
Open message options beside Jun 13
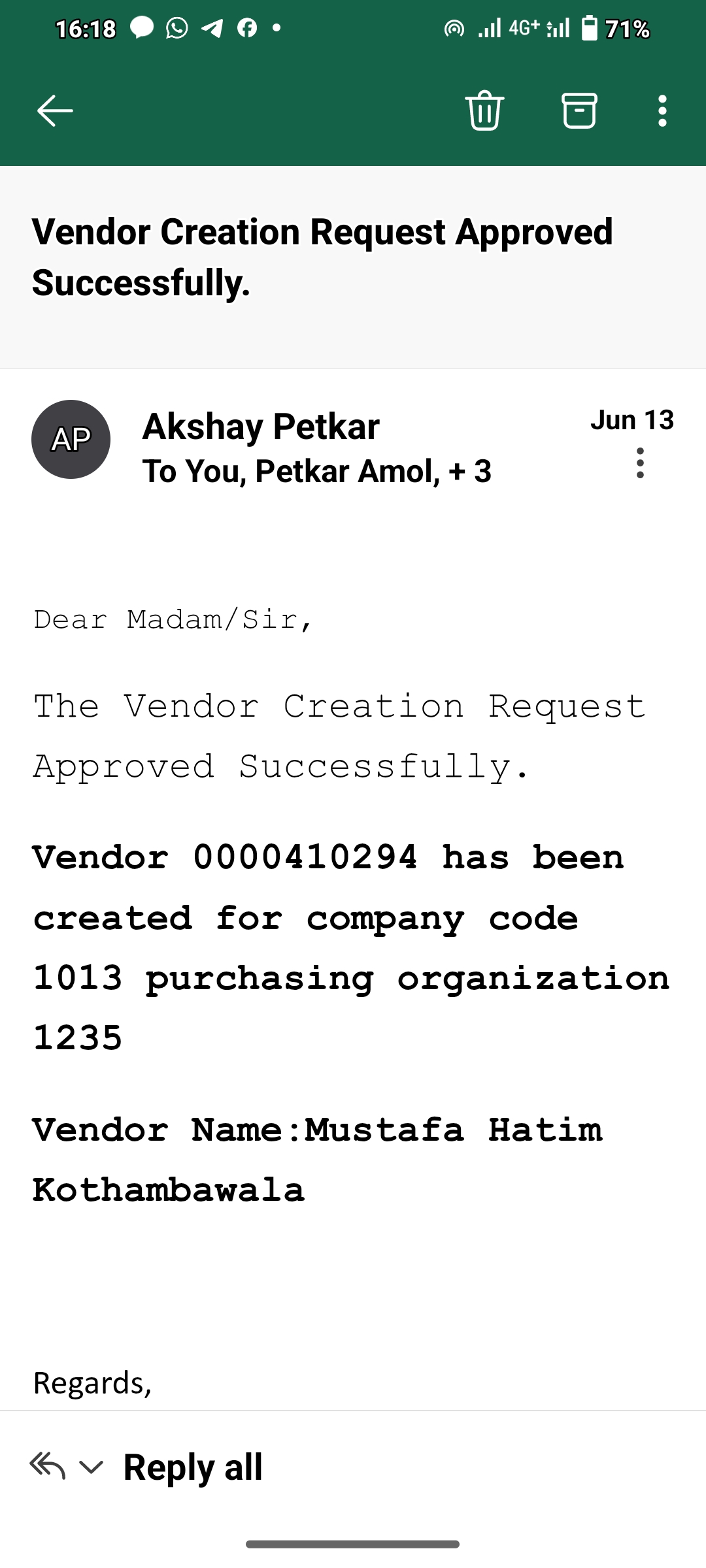(x=640, y=463)
